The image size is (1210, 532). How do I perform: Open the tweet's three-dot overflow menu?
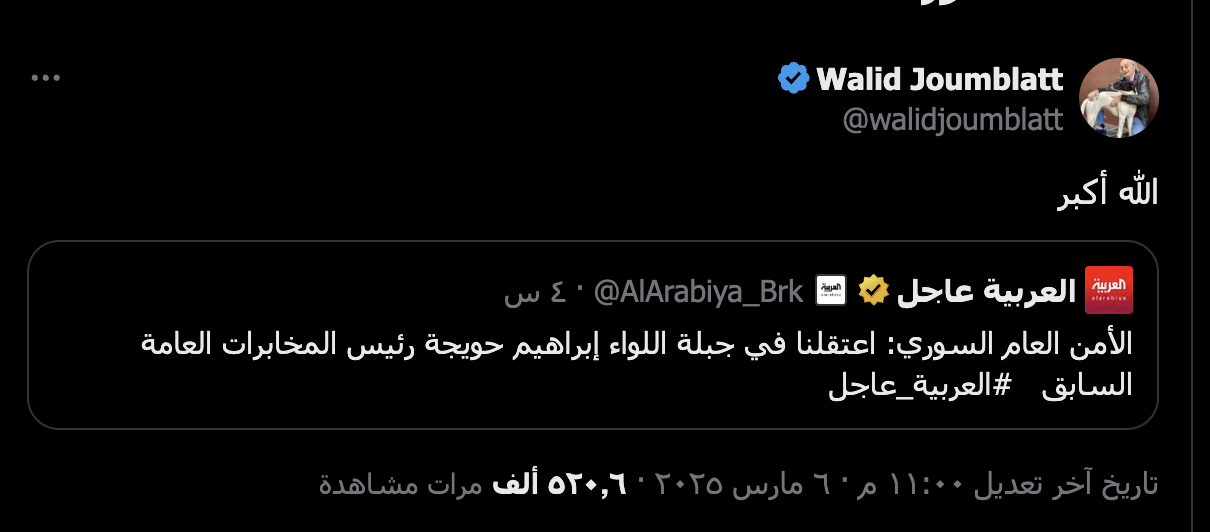[46, 79]
